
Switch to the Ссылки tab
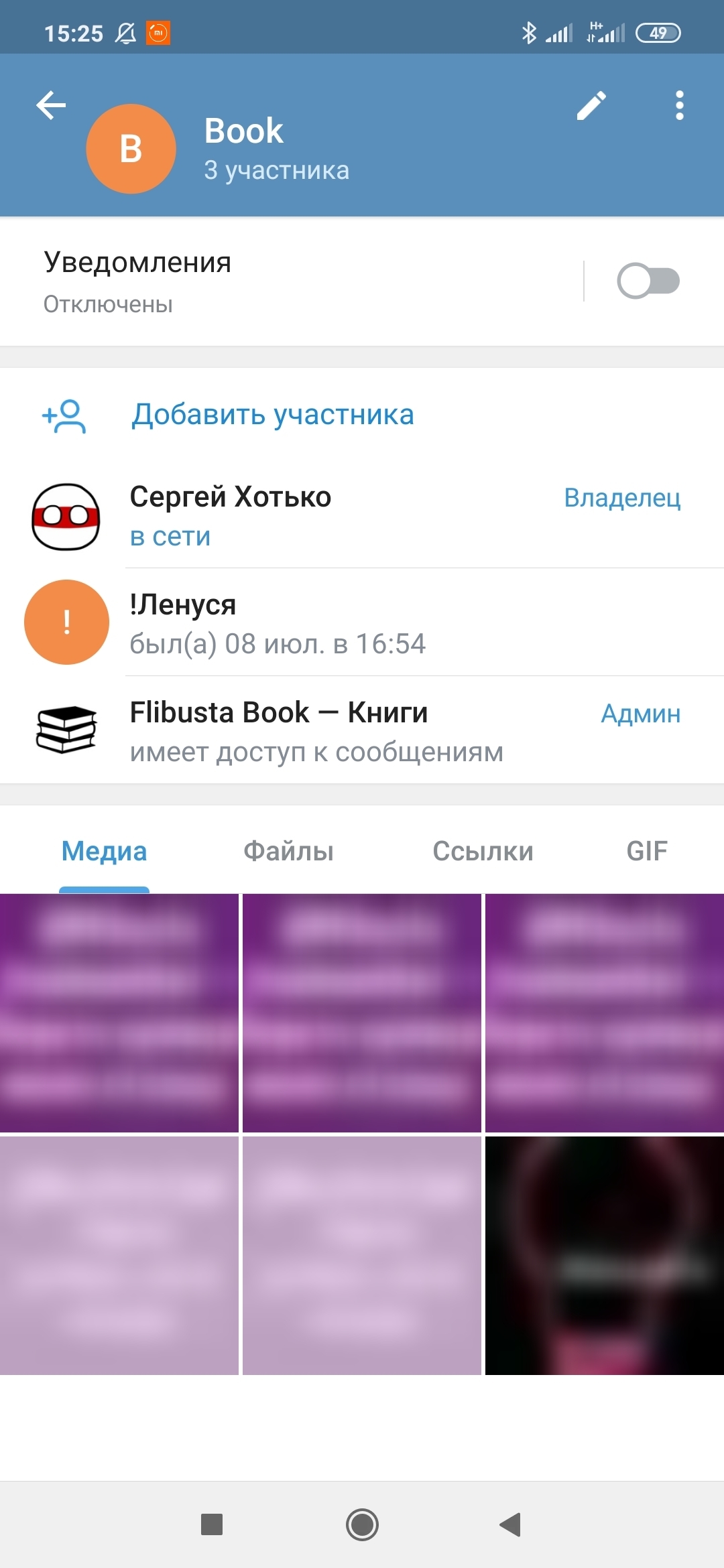click(483, 851)
